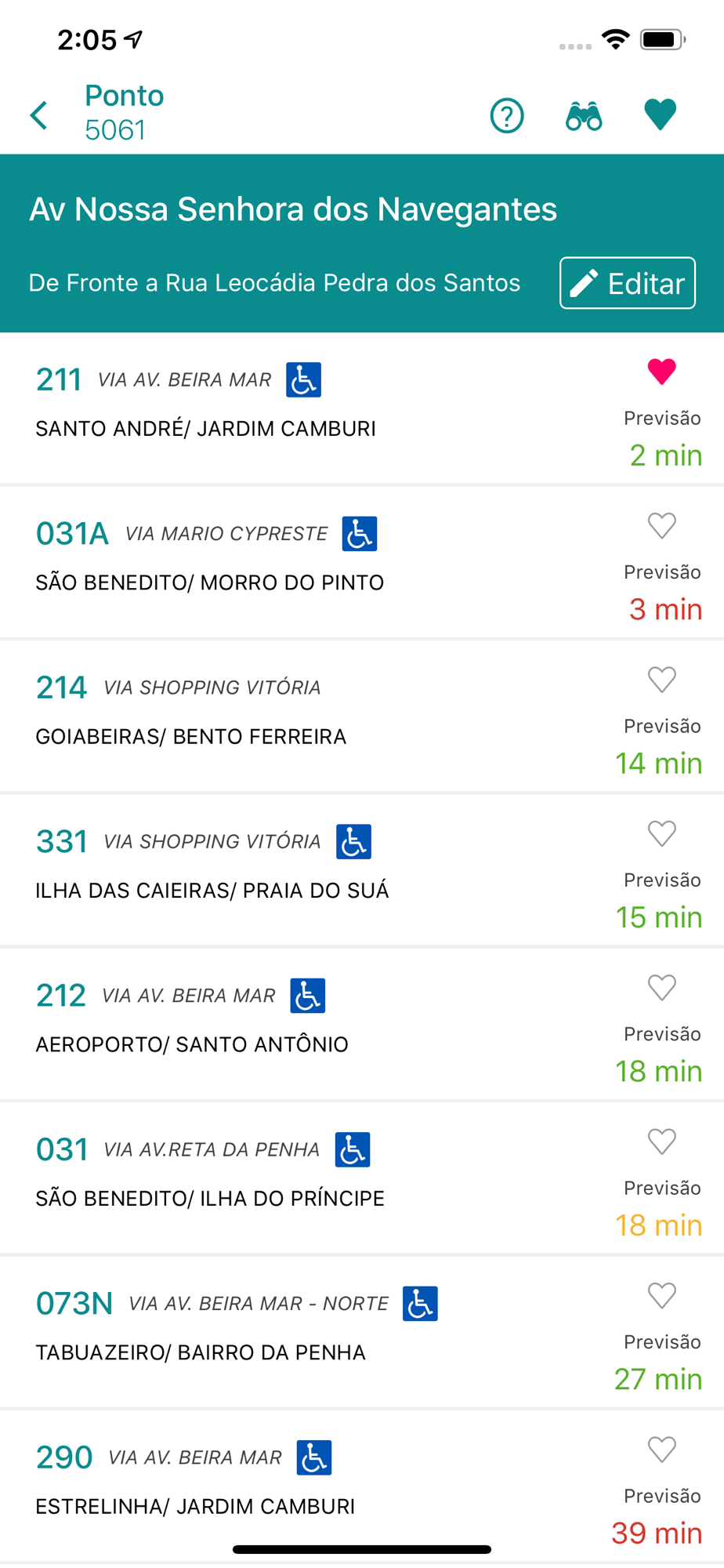This screenshot has height=1568, width=724.
Task: Like line 212 via its heart icon
Action: pos(661,988)
